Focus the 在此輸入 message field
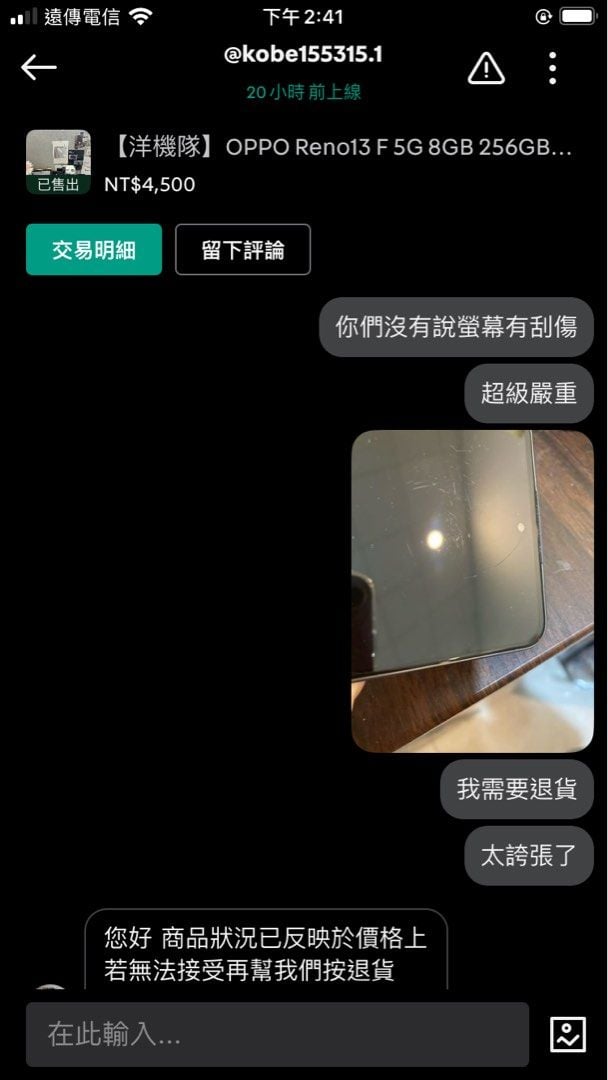This screenshot has height=1080, width=608. 277,1034
